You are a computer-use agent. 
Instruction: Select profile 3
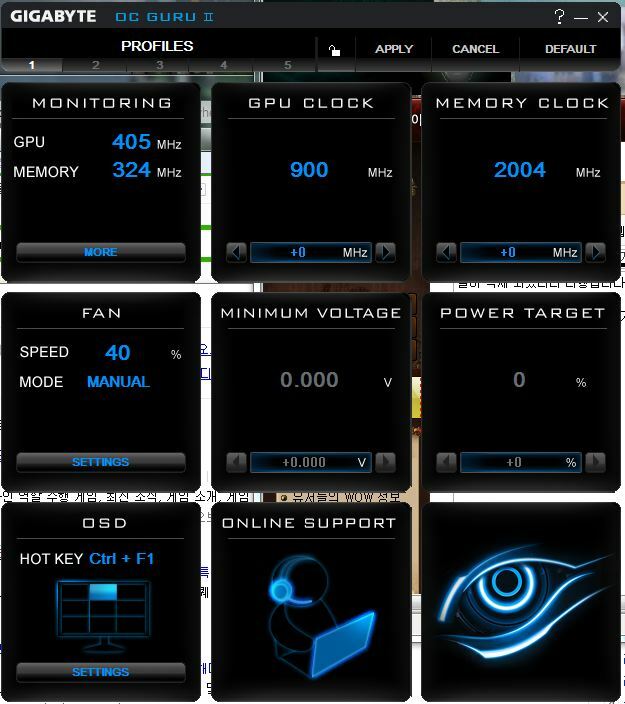tap(159, 65)
